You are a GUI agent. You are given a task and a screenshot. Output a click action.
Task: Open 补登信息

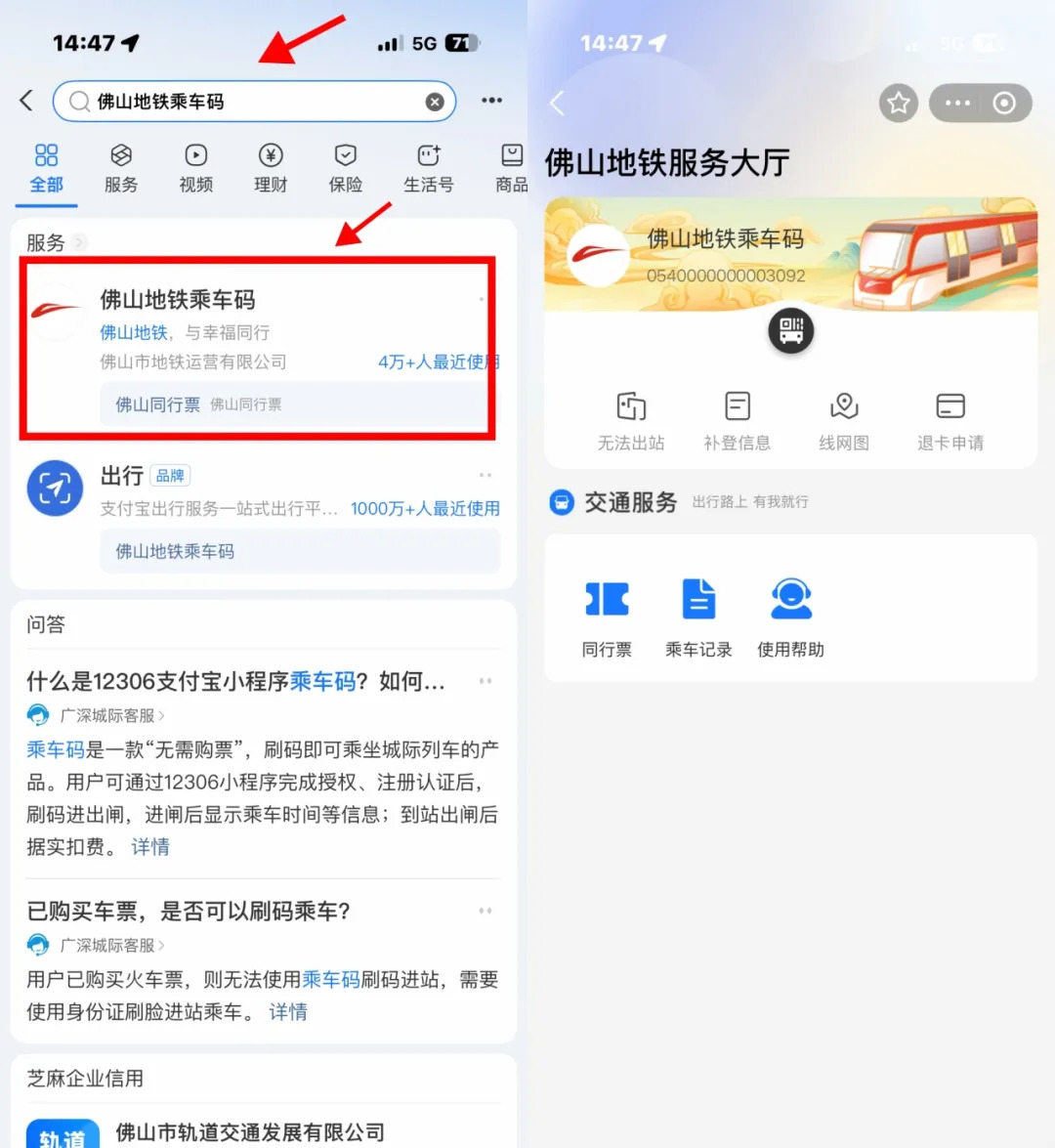(x=737, y=421)
